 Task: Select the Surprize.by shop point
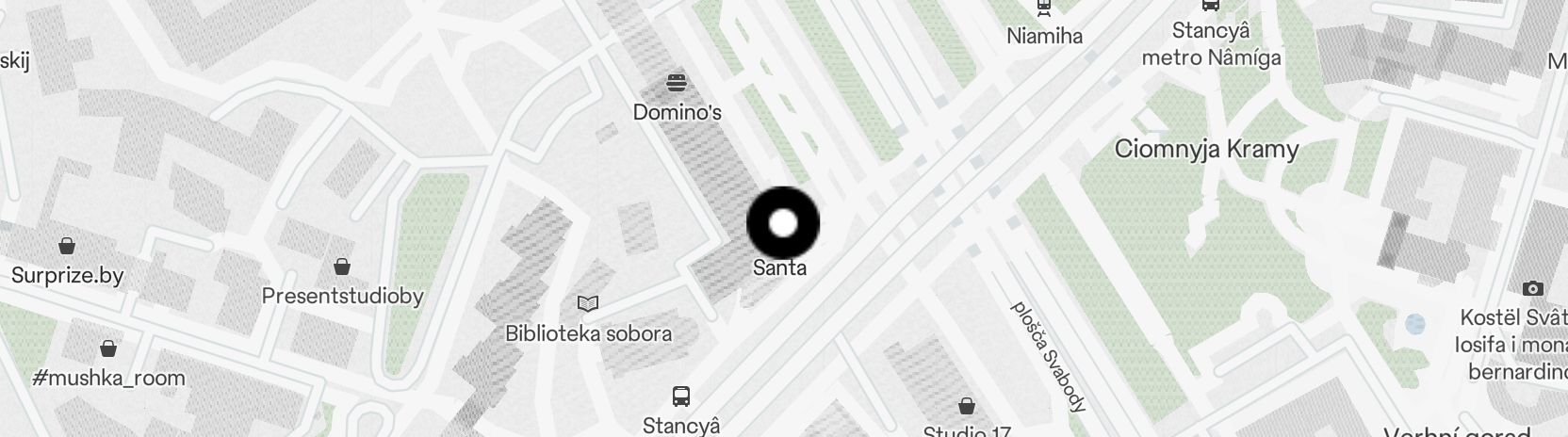pyautogui.click(x=67, y=247)
